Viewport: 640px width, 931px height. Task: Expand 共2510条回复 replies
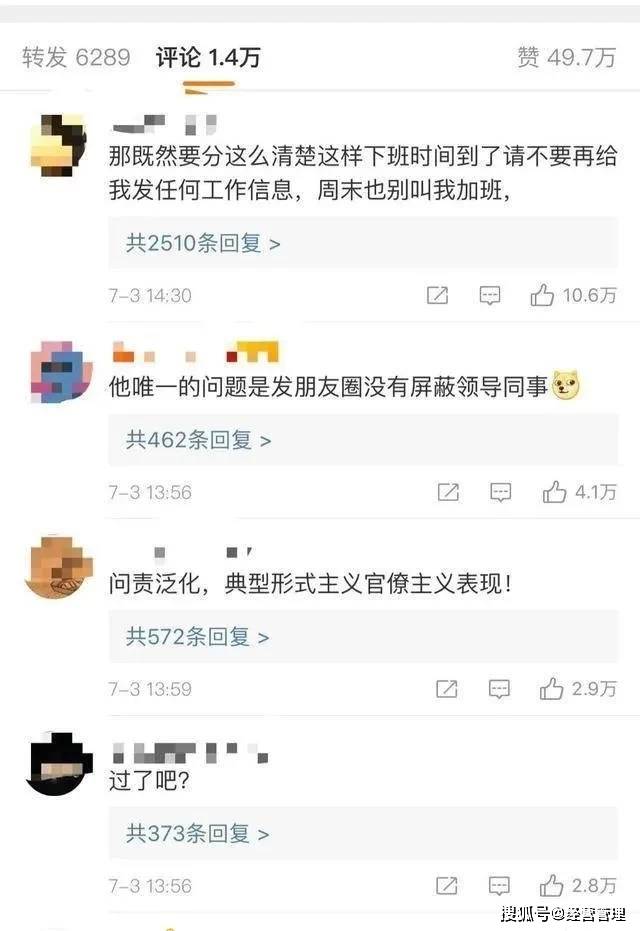point(202,243)
